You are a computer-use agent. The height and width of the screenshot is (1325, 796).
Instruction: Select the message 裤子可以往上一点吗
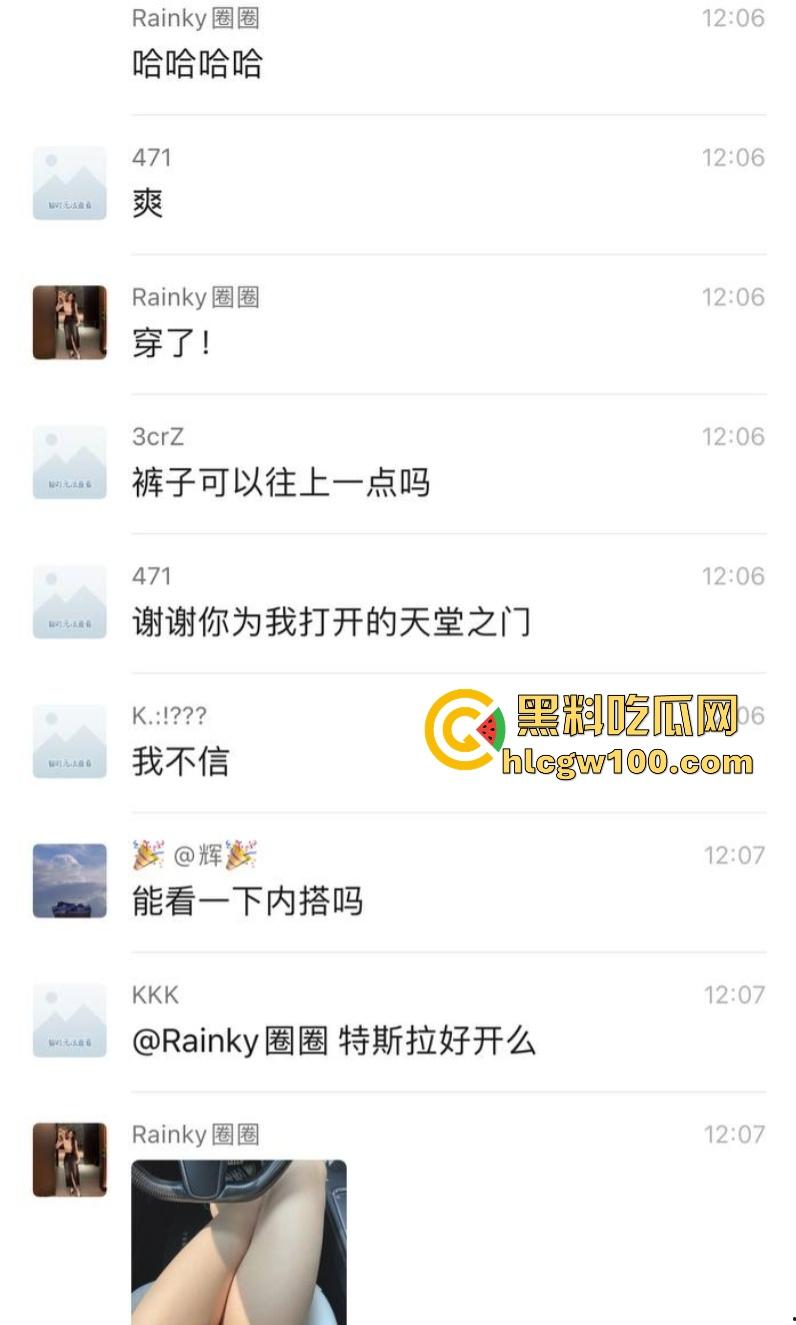click(x=280, y=482)
